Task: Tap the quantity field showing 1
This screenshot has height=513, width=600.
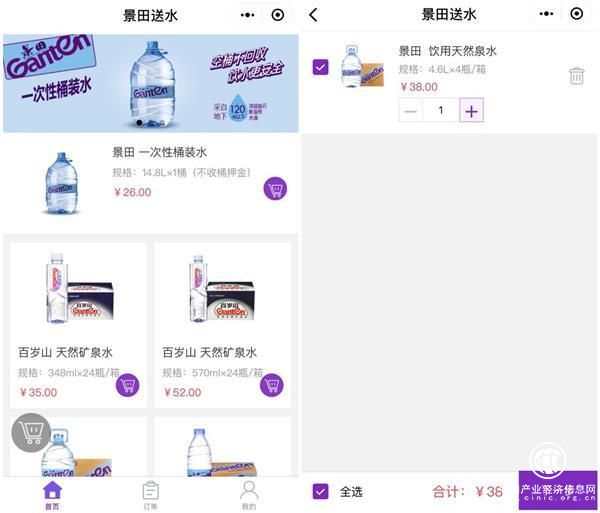Action: (x=440, y=111)
